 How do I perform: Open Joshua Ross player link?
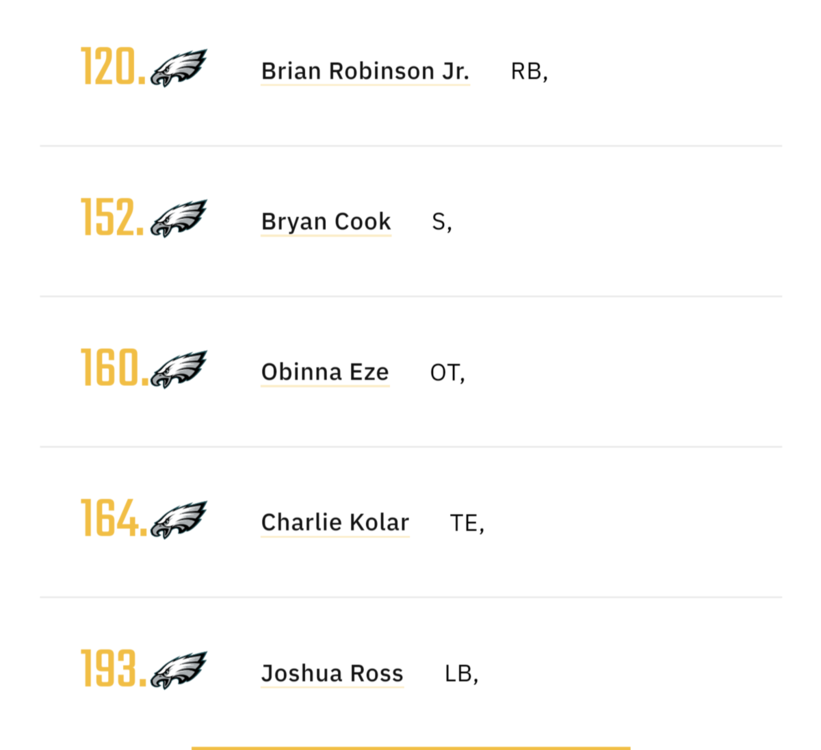[332, 674]
